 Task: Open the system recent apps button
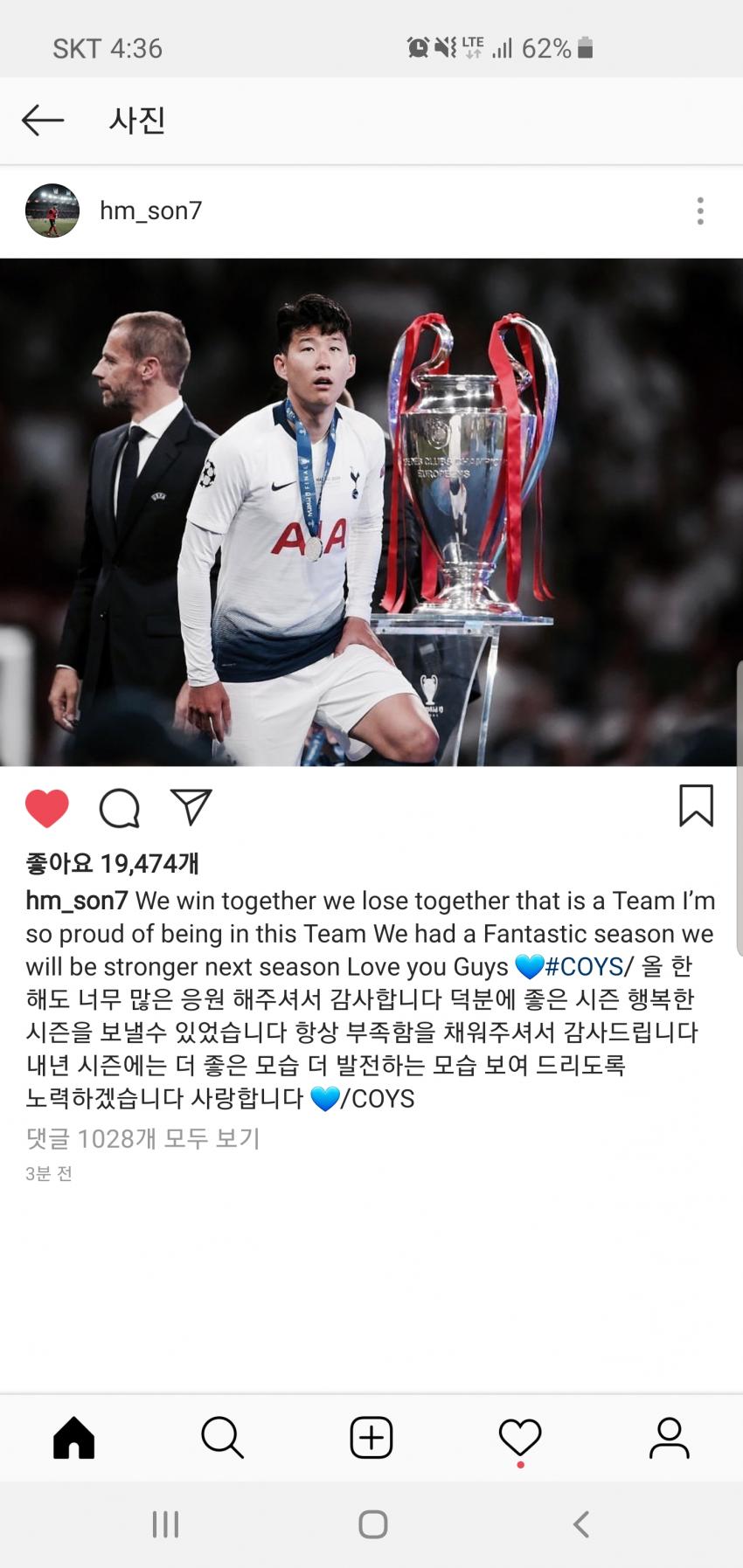[x=165, y=1524]
